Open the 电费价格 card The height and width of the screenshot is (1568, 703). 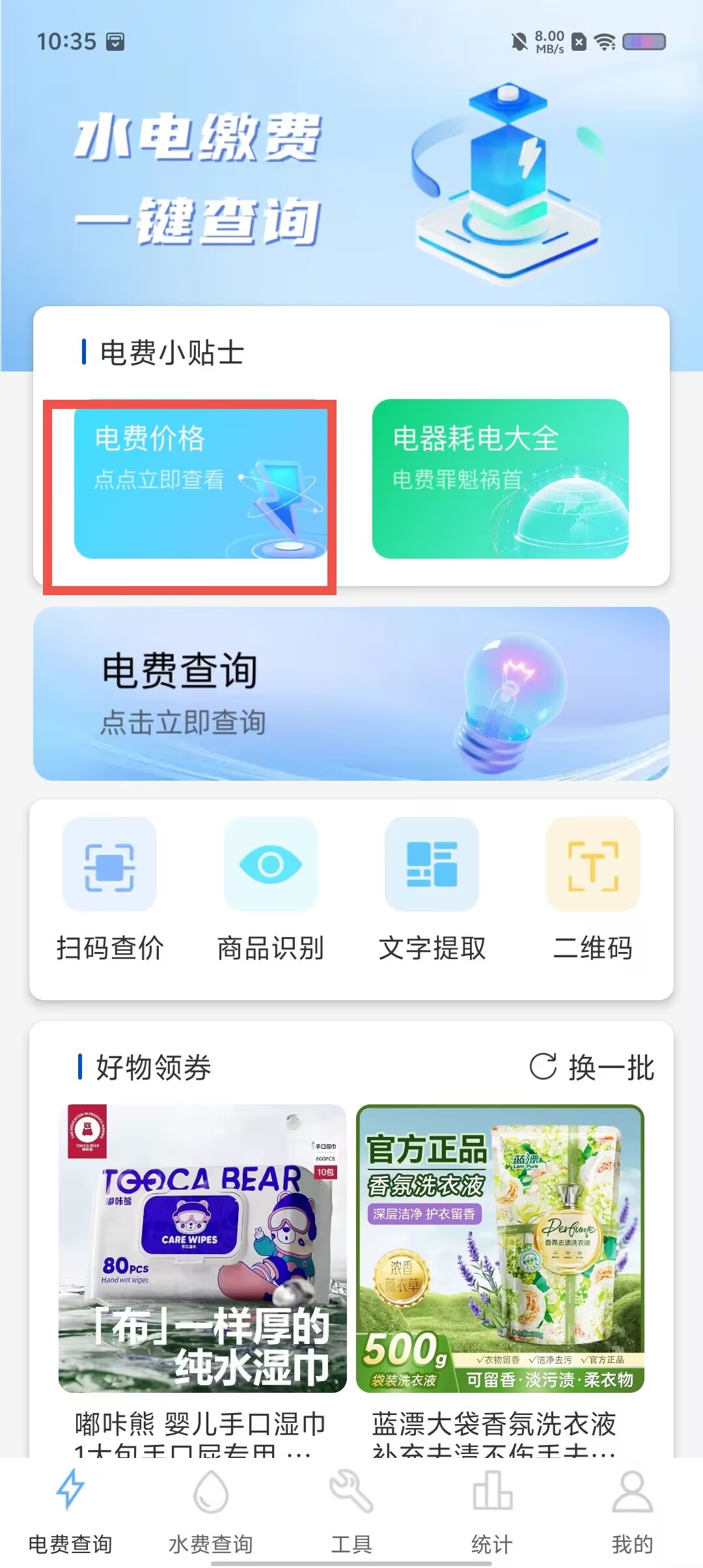pos(200,480)
